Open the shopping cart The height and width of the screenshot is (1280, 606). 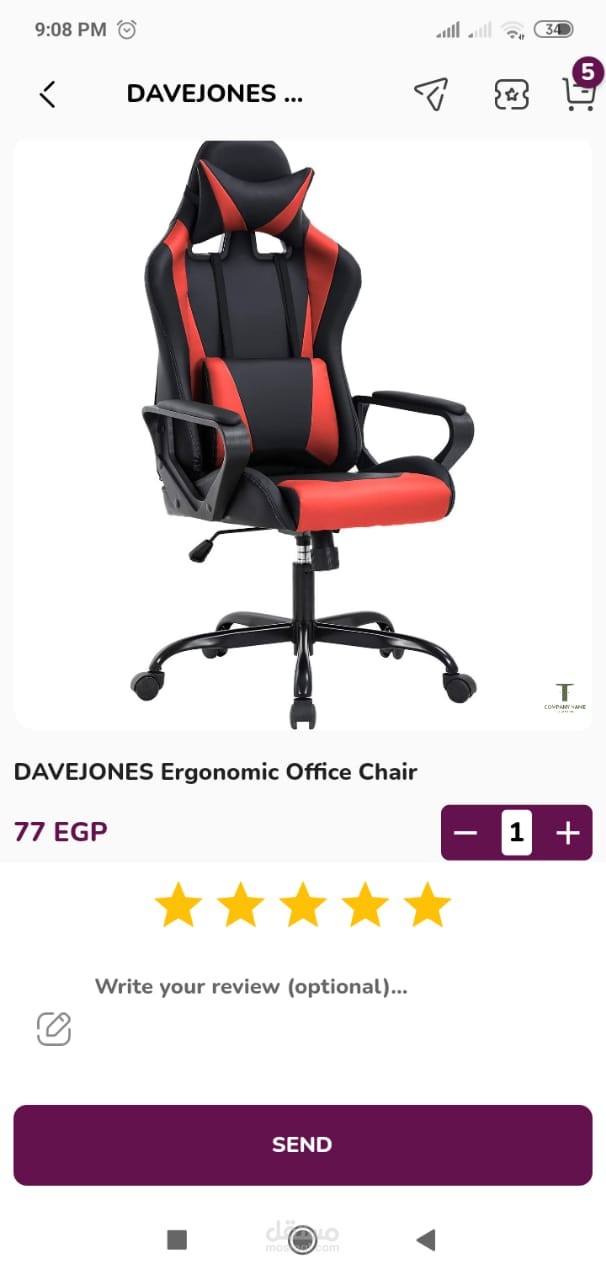(x=578, y=93)
